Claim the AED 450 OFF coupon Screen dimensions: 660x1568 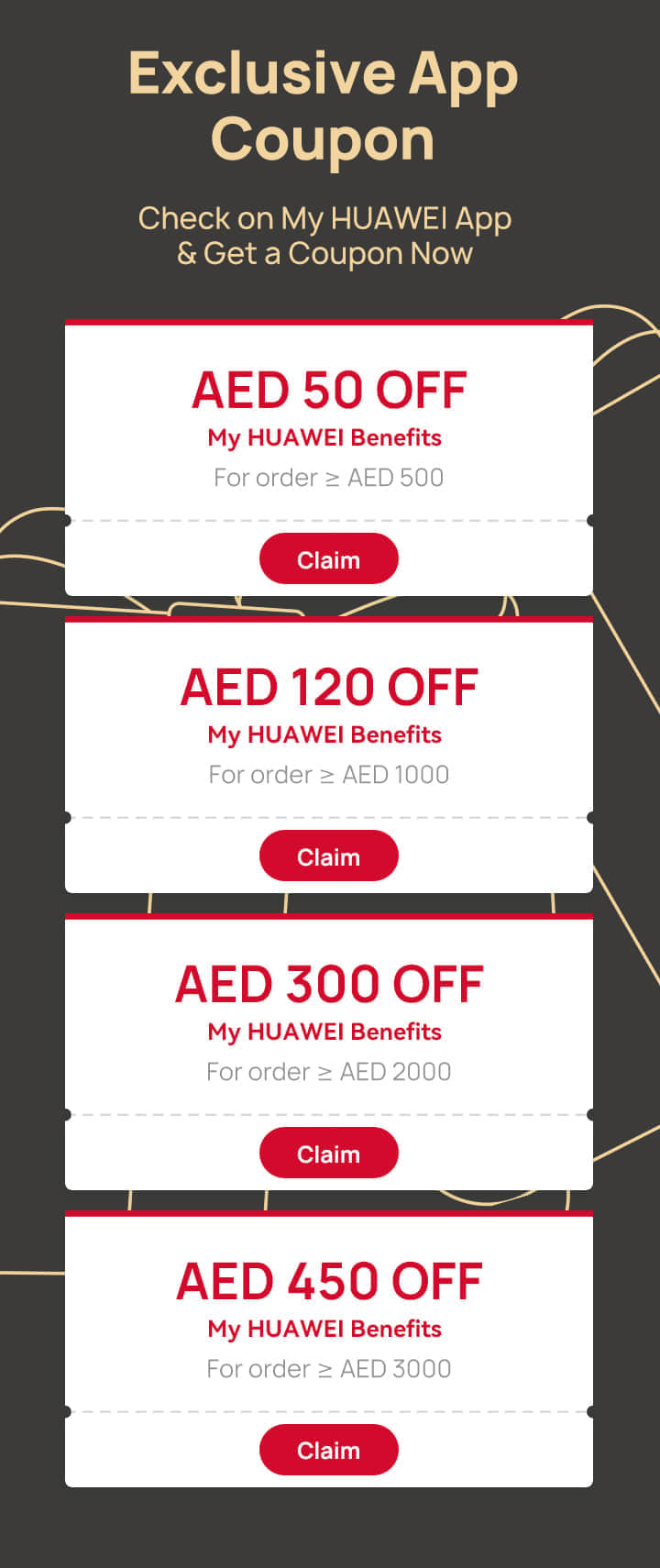(x=329, y=1450)
